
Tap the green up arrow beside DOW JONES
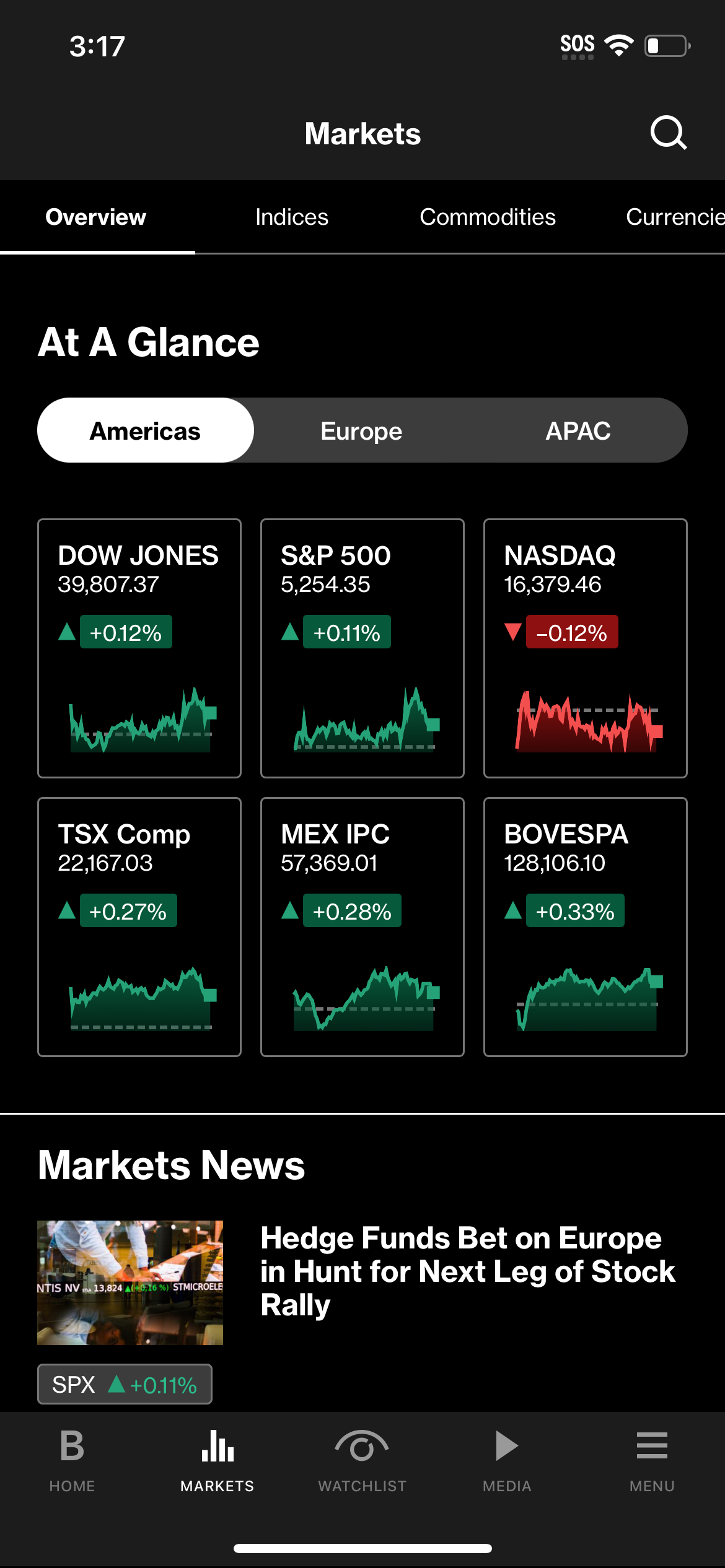(66, 632)
